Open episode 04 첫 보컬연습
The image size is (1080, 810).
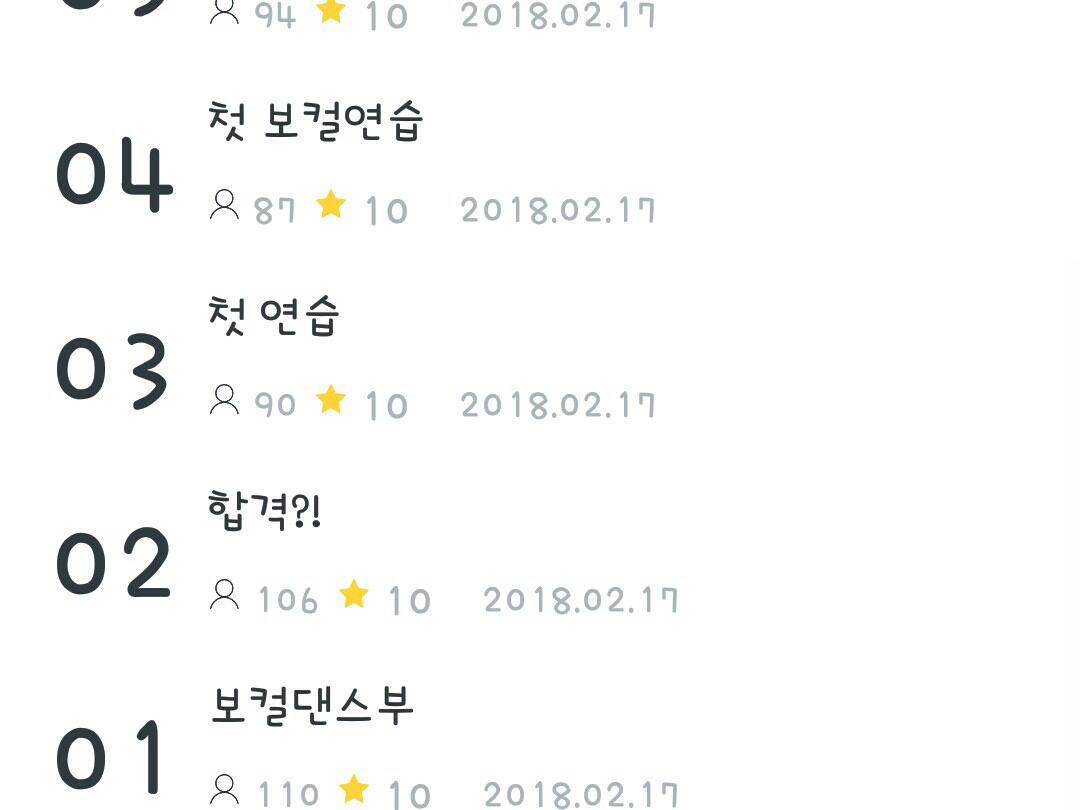pos(316,123)
